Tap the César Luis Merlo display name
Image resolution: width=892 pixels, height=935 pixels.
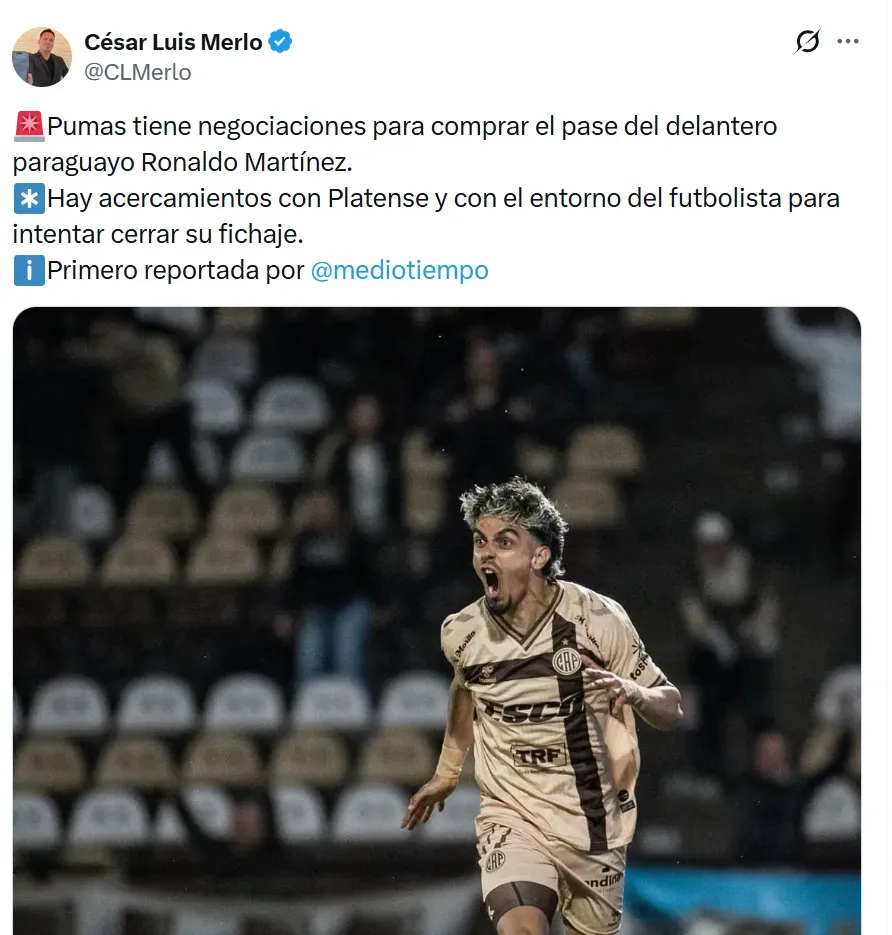tap(173, 42)
